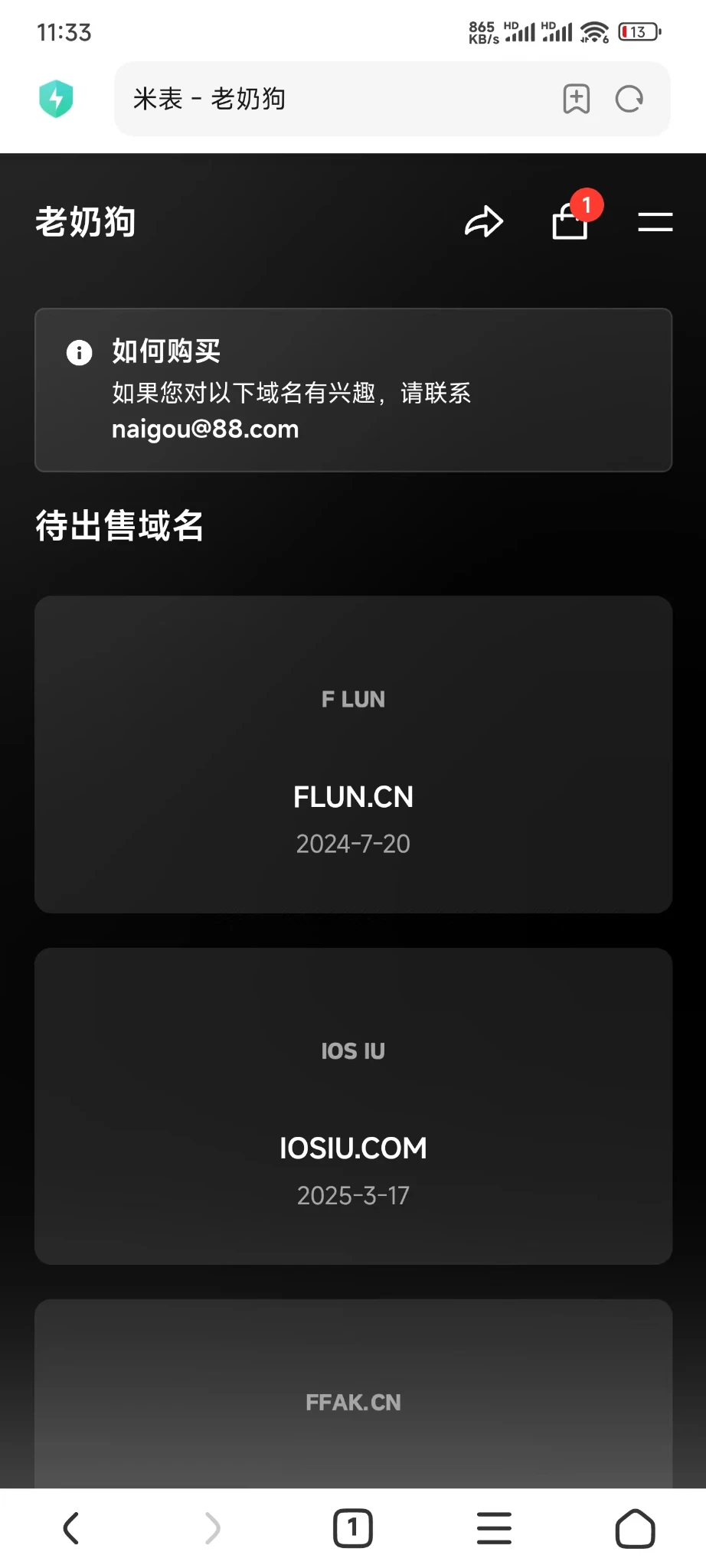This screenshot has height=1568, width=706.
Task: Open the browser's bottom menu
Action: click(x=494, y=1528)
